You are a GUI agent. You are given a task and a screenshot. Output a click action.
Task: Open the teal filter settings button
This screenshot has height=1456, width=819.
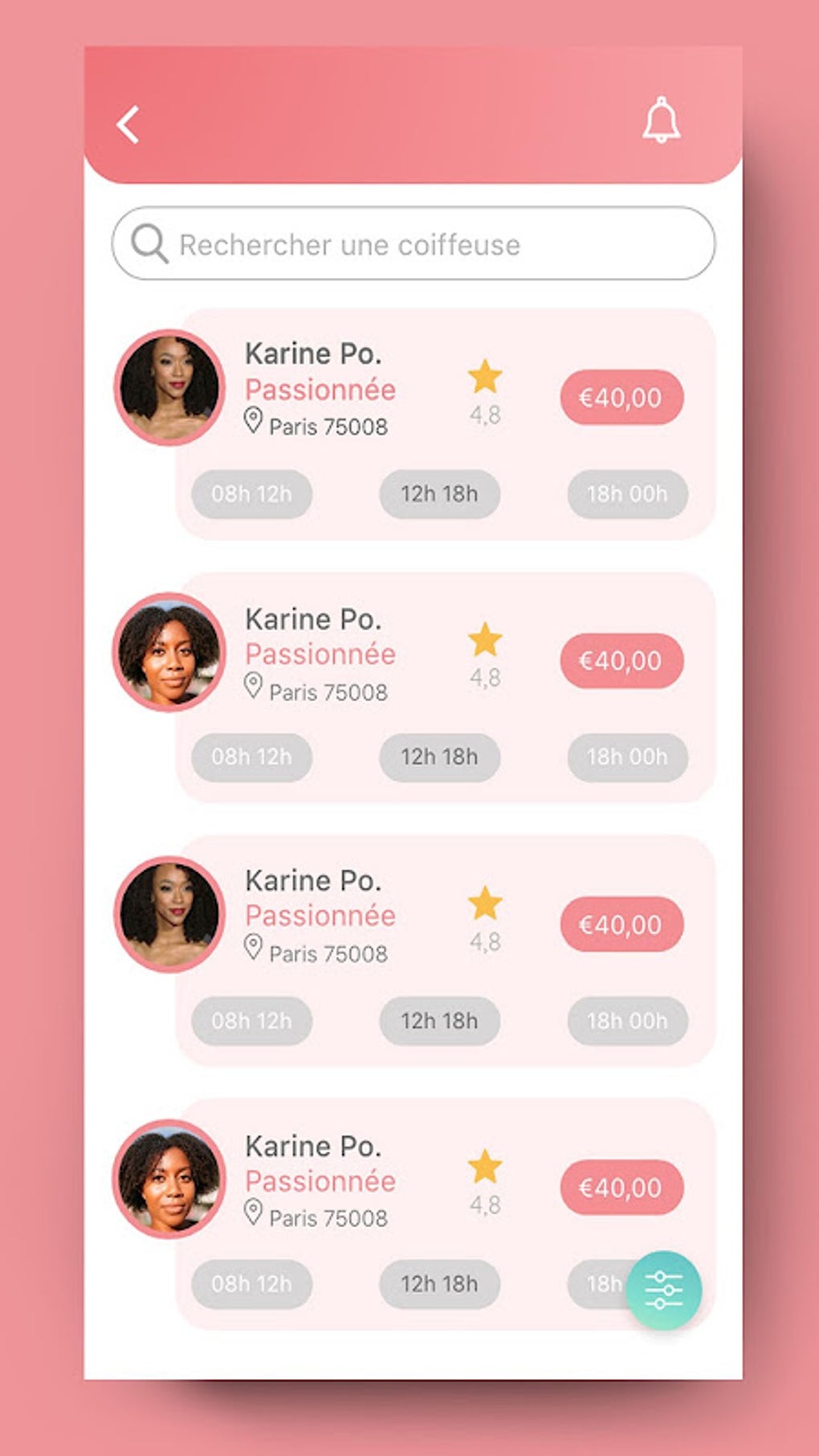663,1290
